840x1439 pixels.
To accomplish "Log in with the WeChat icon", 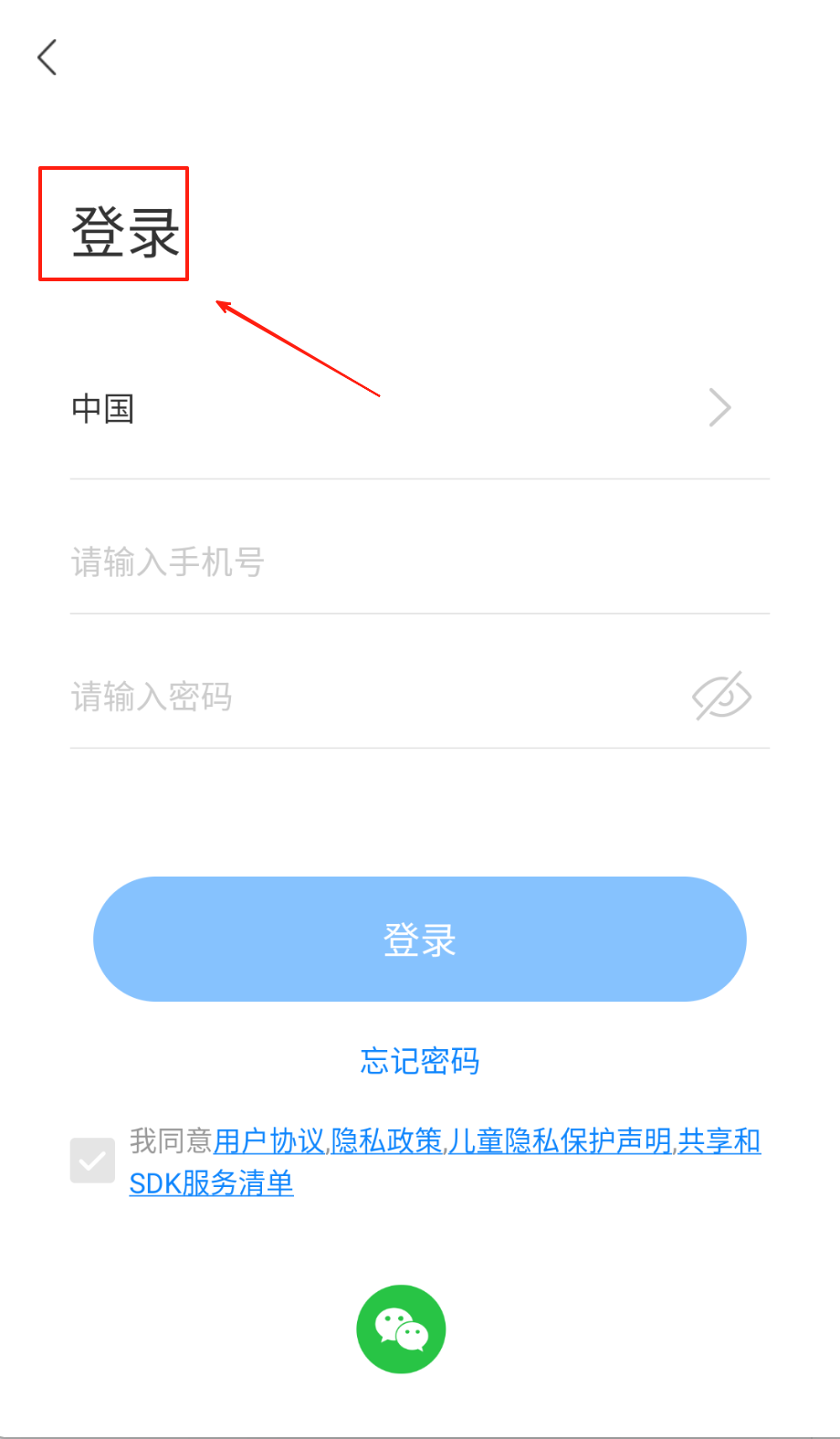I will [401, 1329].
